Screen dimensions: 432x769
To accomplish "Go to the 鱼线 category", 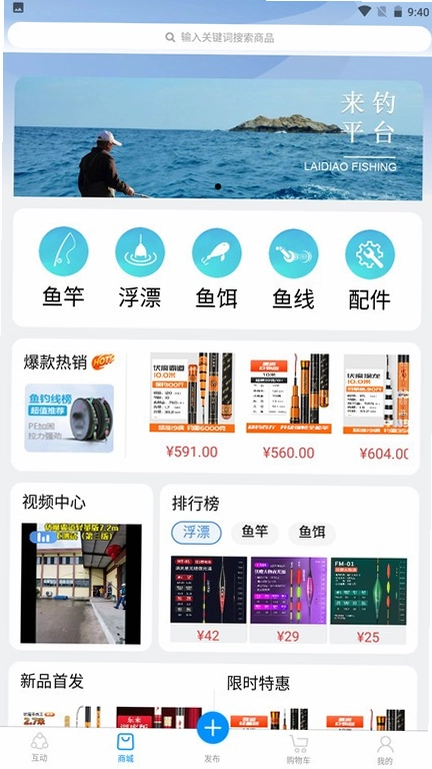I will [x=293, y=269].
